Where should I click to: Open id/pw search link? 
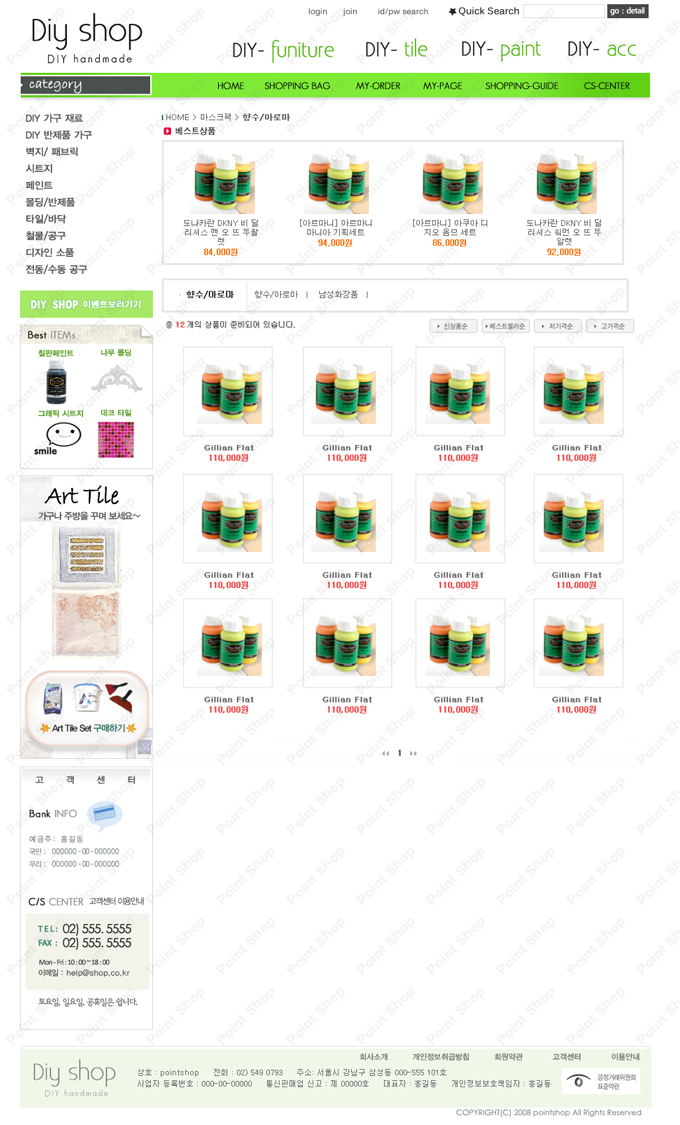pos(403,11)
